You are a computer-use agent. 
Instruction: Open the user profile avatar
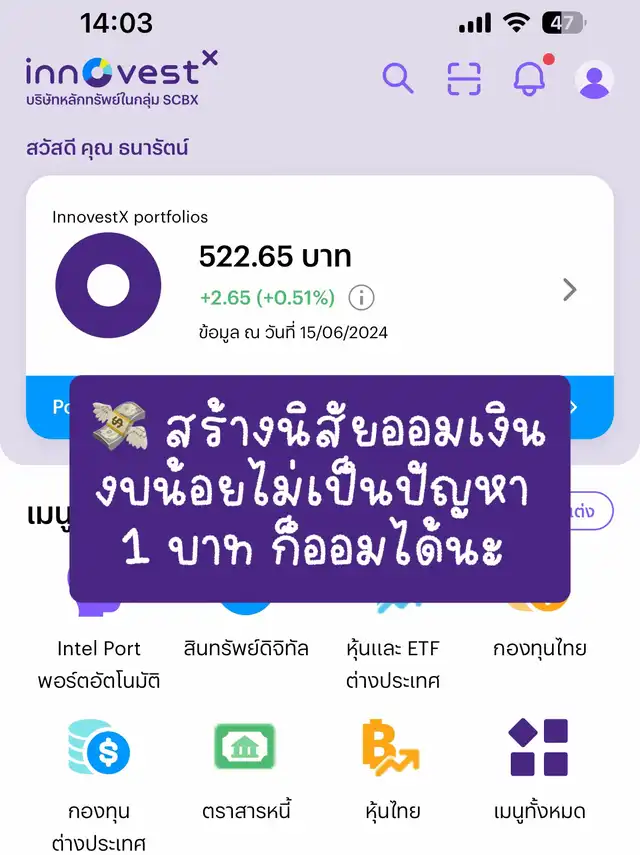pos(595,79)
